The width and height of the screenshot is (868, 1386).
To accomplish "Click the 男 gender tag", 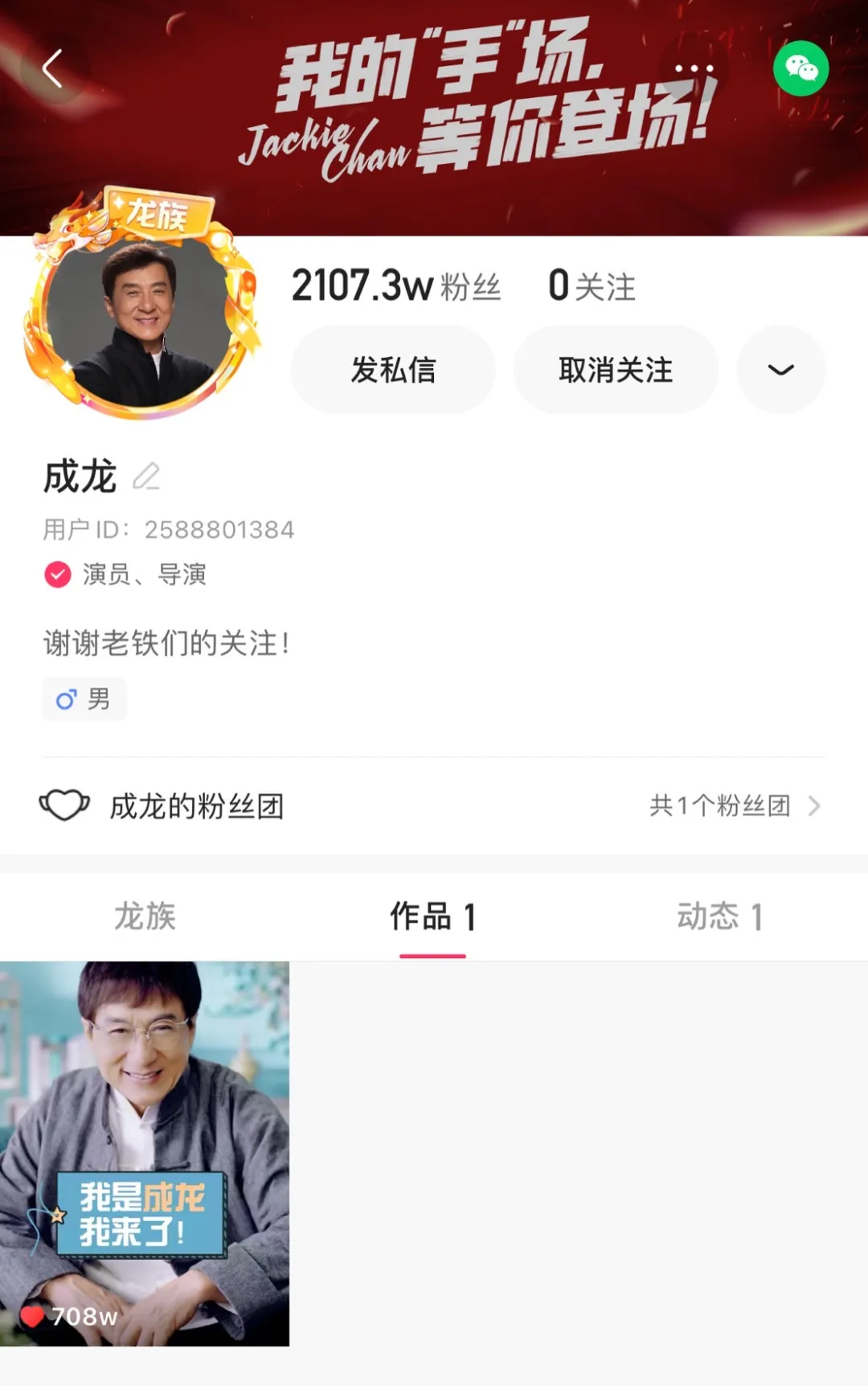I will tap(84, 699).
